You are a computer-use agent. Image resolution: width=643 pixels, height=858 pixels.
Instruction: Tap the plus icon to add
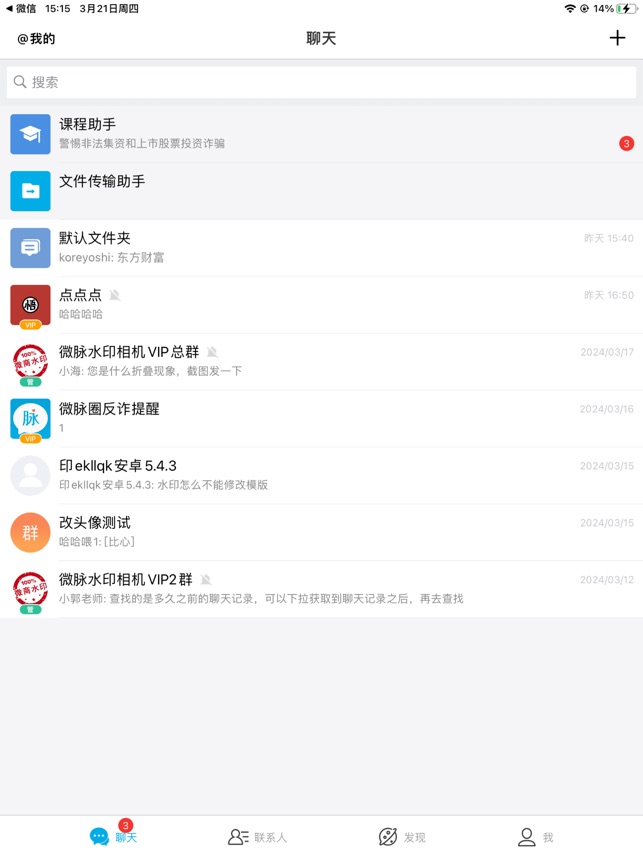tap(617, 38)
